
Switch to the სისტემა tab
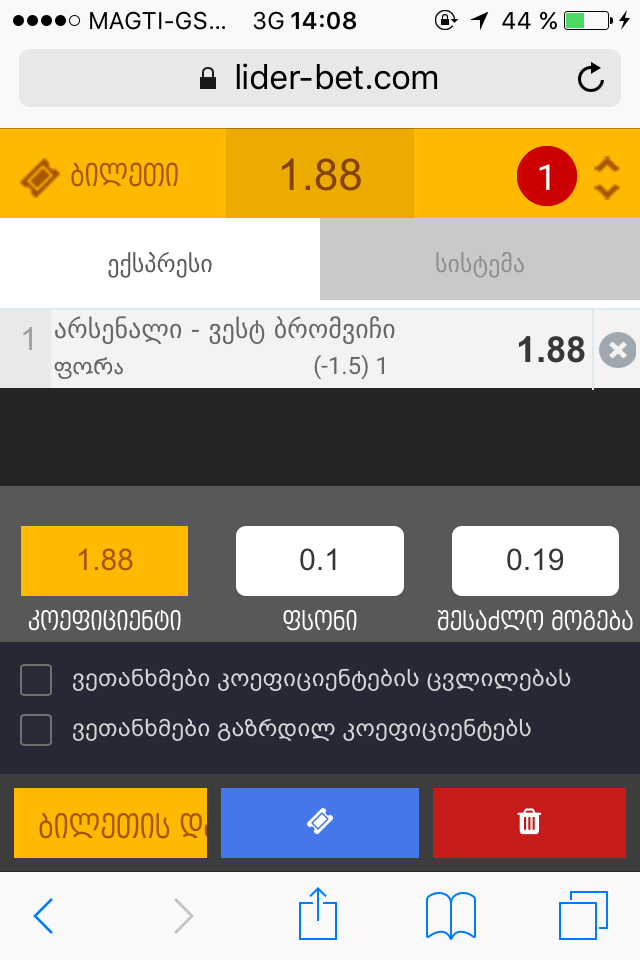pyautogui.click(x=479, y=264)
